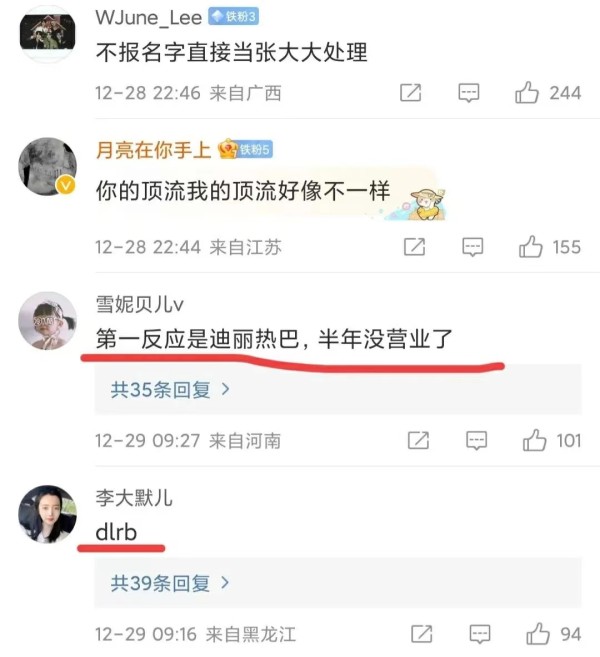Reply to WJune_Lee's comment
The width and height of the screenshot is (600, 657).
click(469, 93)
